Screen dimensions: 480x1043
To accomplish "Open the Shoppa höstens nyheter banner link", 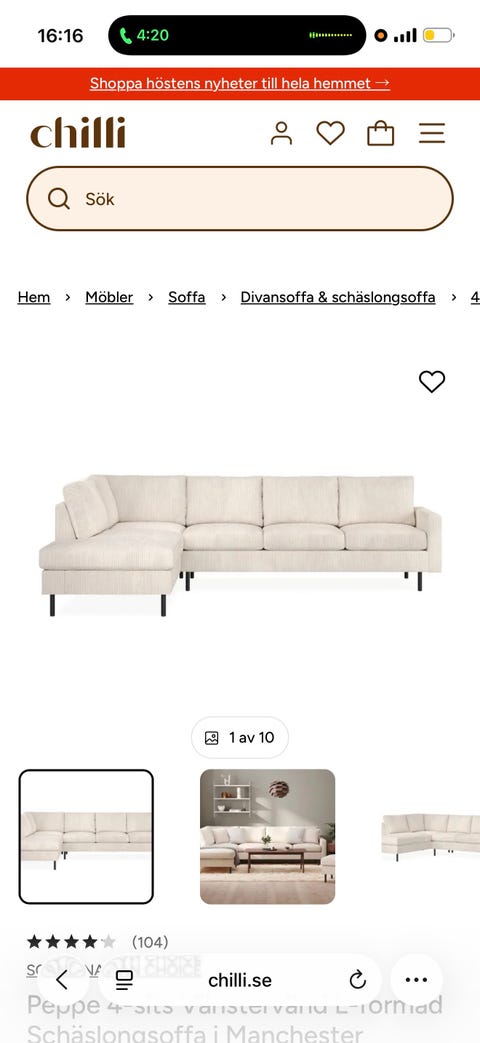I will point(240,84).
